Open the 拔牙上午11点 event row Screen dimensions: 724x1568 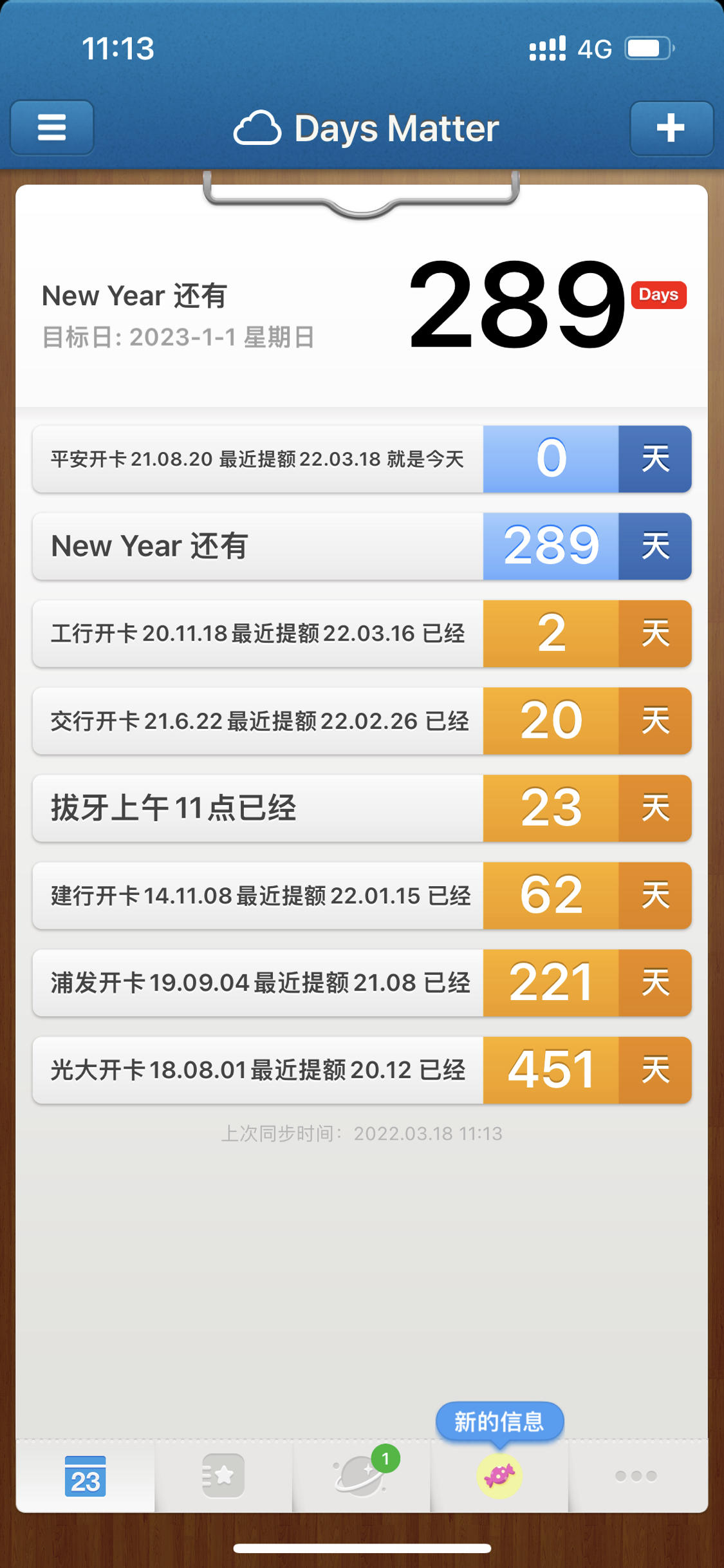pyautogui.click(x=362, y=808)
